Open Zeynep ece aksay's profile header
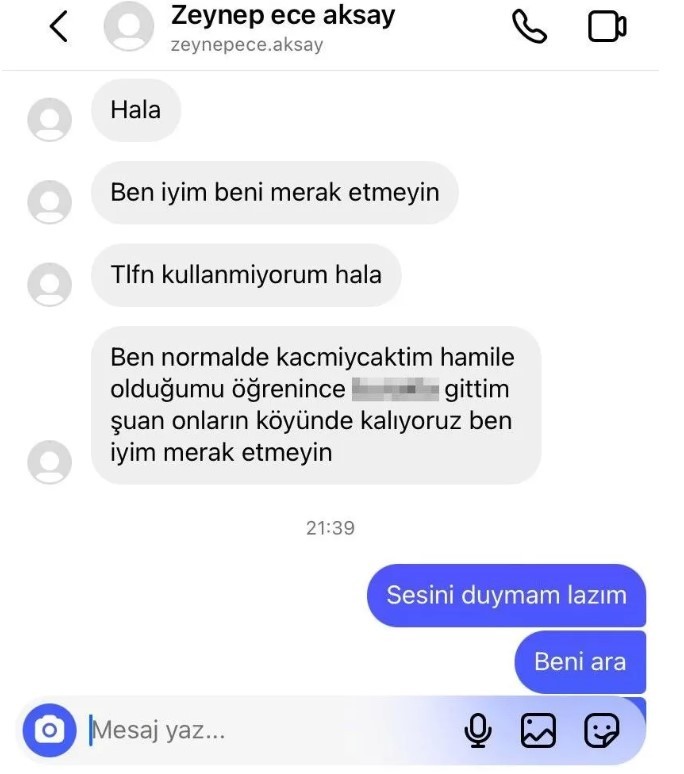684x774 pixels. [x=283, y=28]
